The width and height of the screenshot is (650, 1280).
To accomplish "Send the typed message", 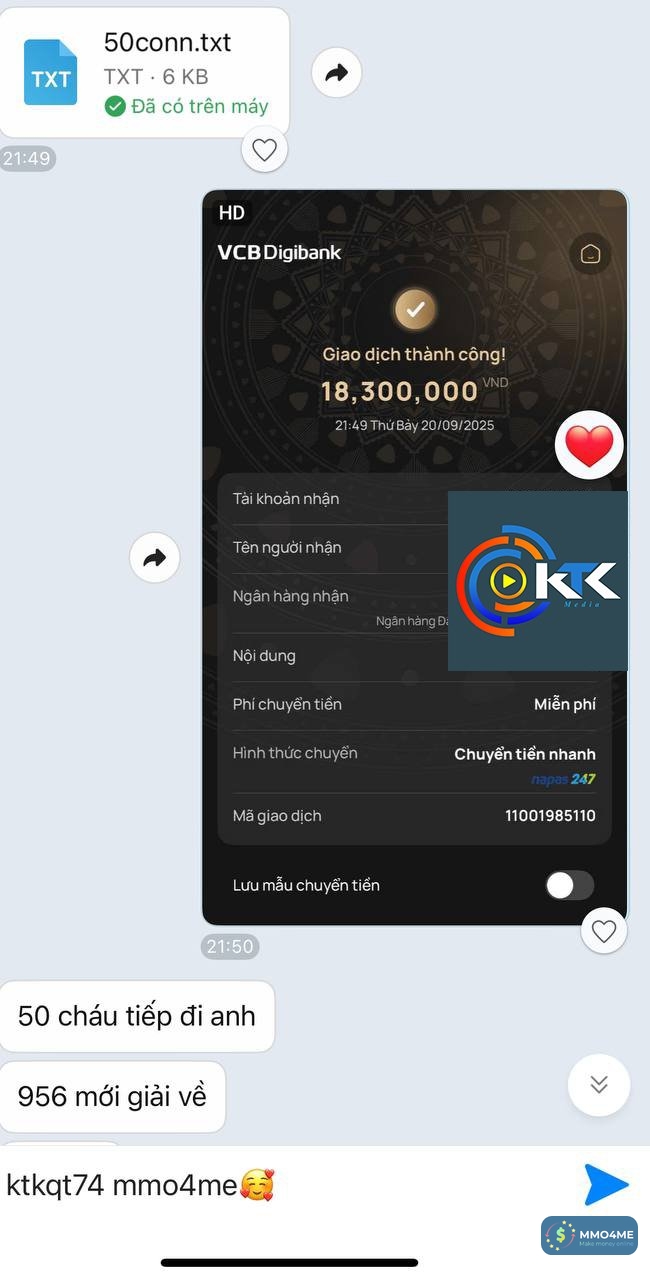I will pos(606,1185).
